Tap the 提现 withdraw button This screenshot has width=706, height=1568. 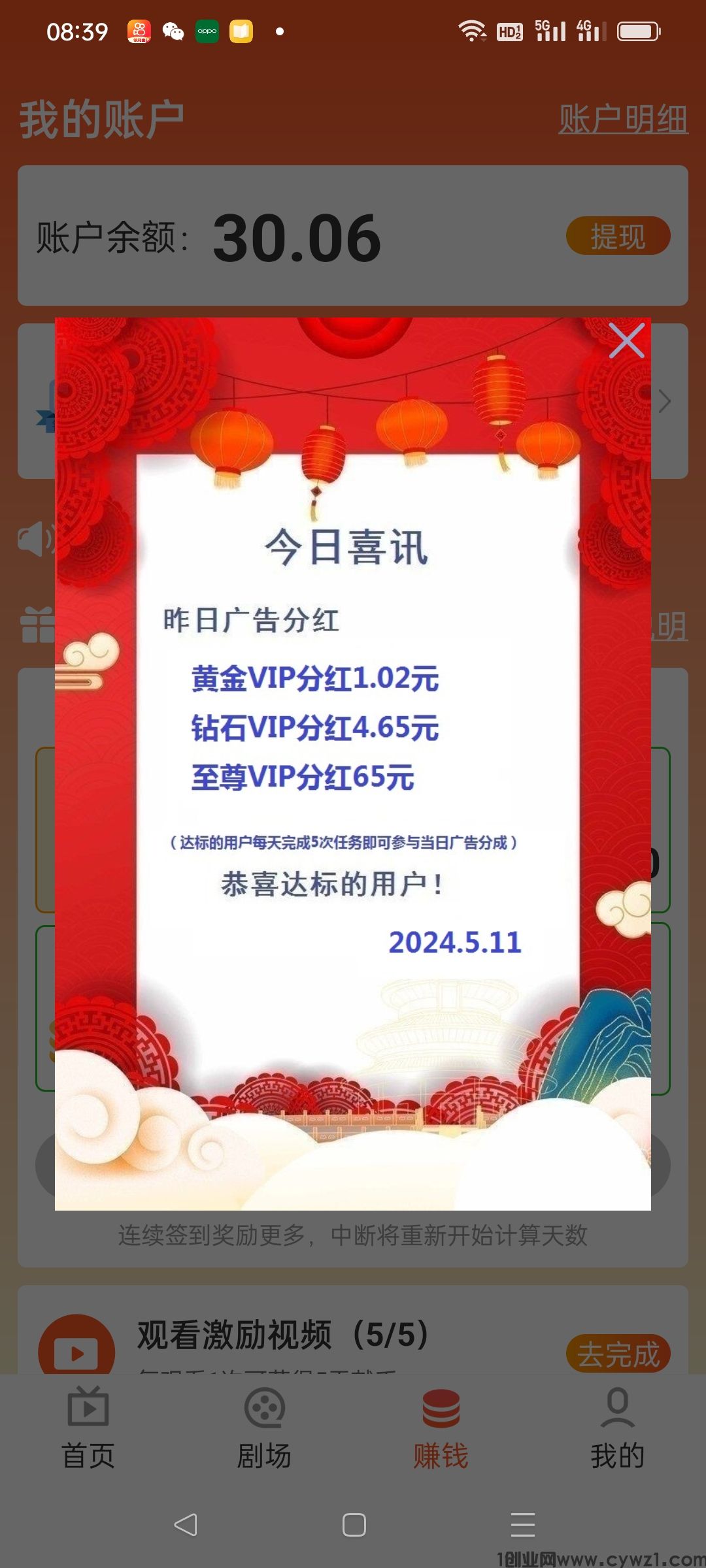coord(618,236)
